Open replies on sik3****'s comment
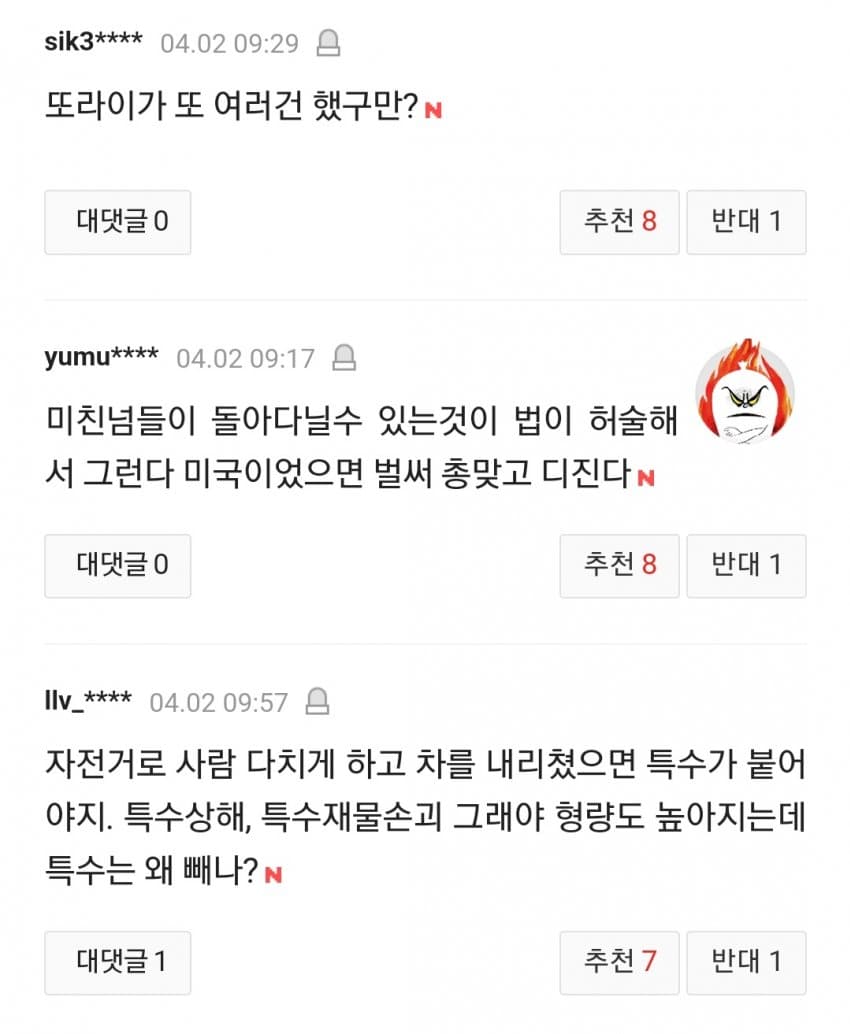Screen dimensions: 850x1034 pos(118,222)
